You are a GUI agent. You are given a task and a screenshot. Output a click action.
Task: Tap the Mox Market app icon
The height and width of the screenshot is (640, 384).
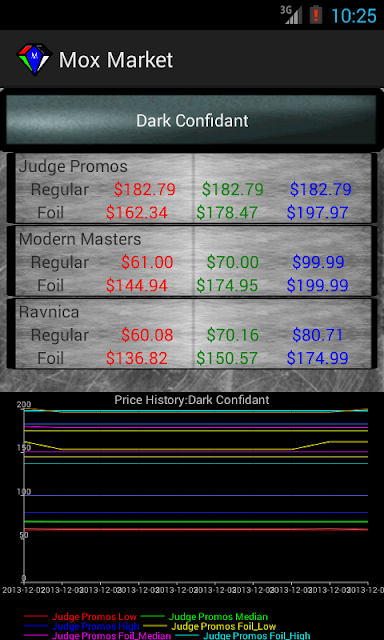[34, 60]
